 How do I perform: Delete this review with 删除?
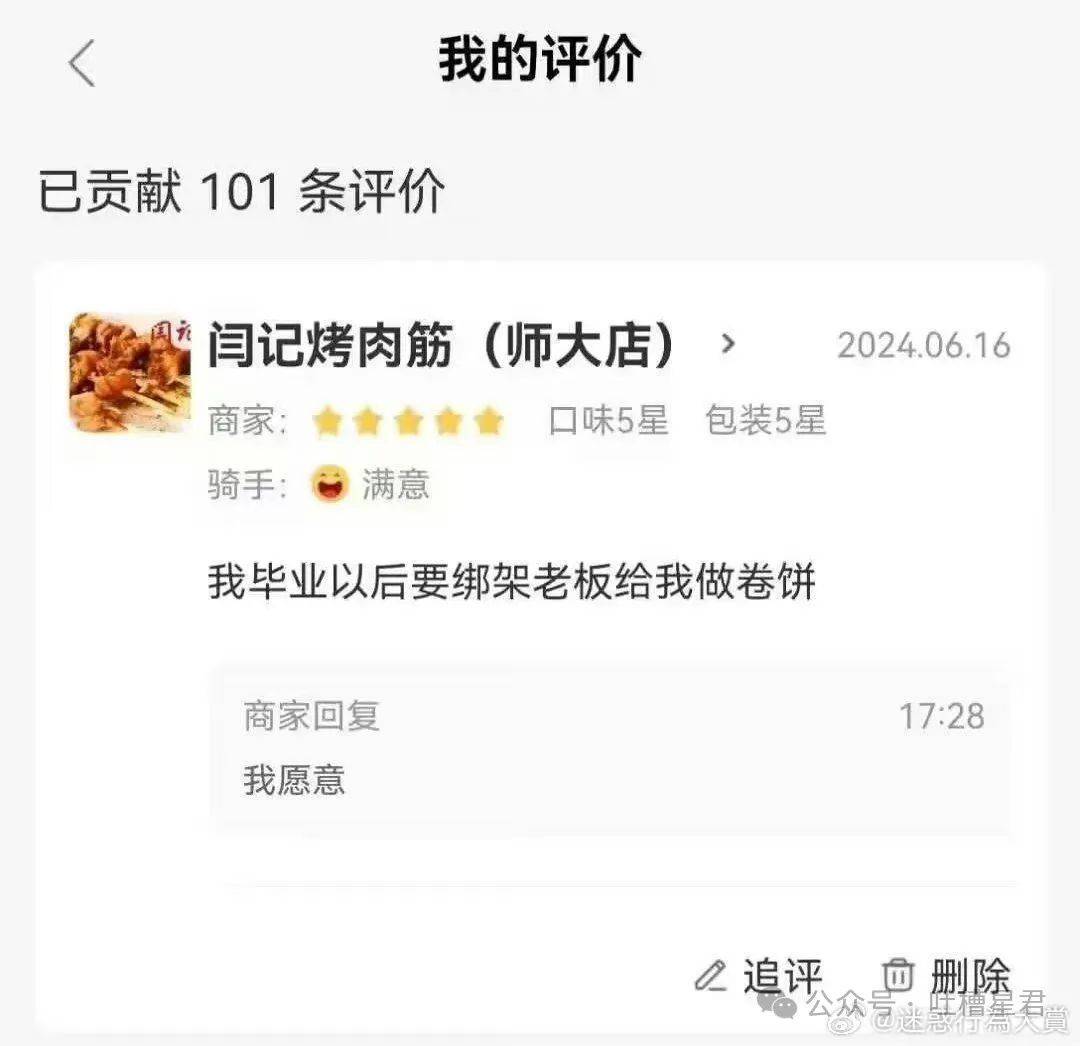pos(946,975)
